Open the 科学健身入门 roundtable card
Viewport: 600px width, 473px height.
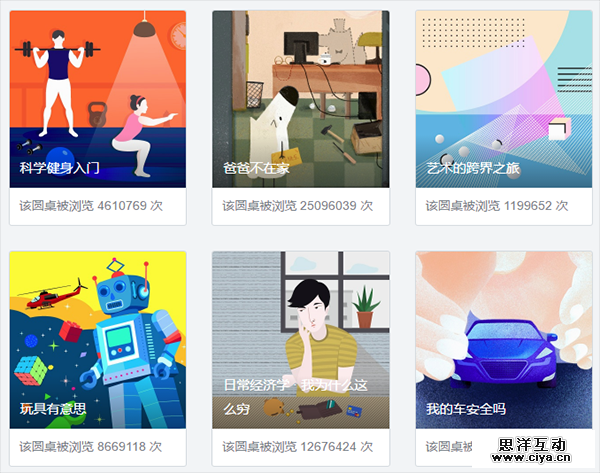pos(97,100)
